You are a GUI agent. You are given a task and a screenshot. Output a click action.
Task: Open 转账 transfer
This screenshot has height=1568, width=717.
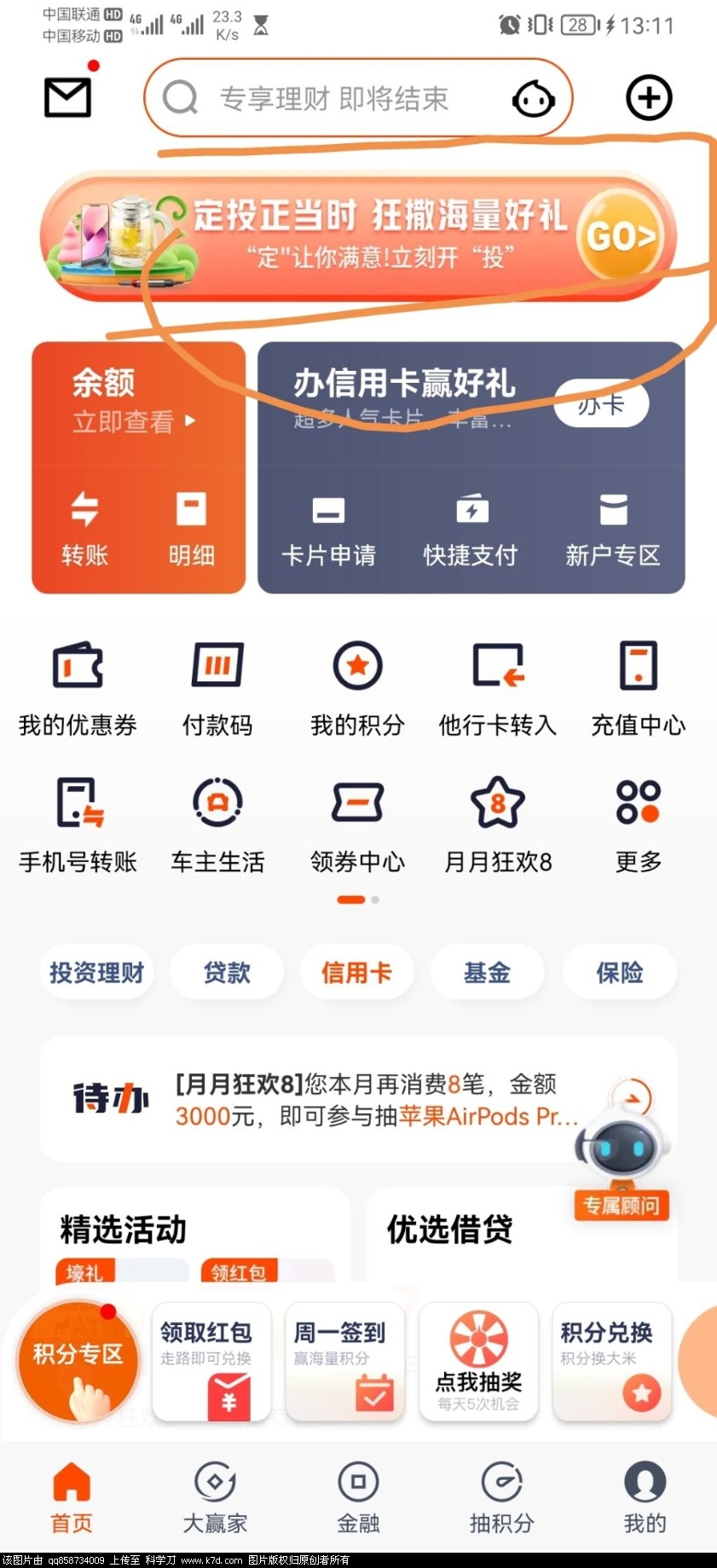click(84, 529)
